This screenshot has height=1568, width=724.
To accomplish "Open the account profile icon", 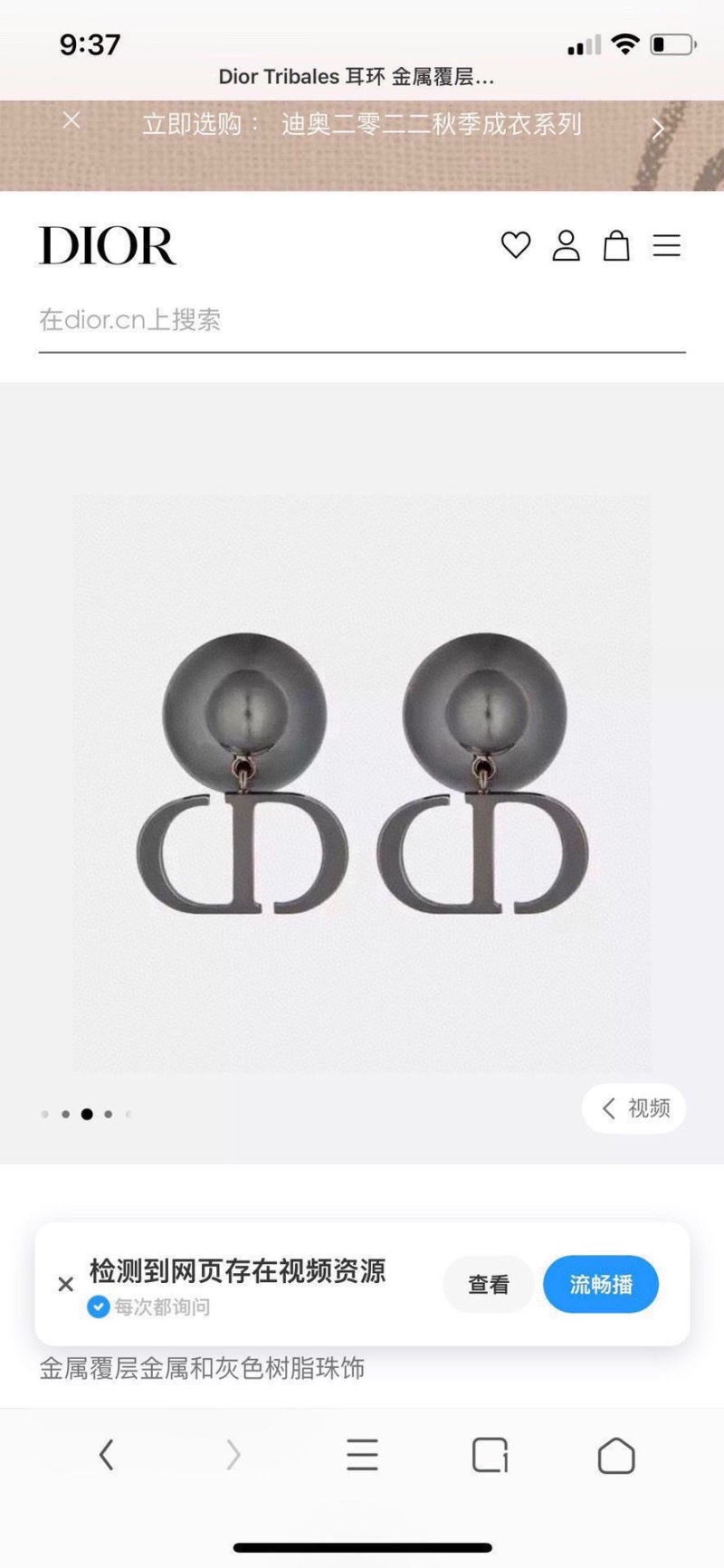I will tap(567, 245).
